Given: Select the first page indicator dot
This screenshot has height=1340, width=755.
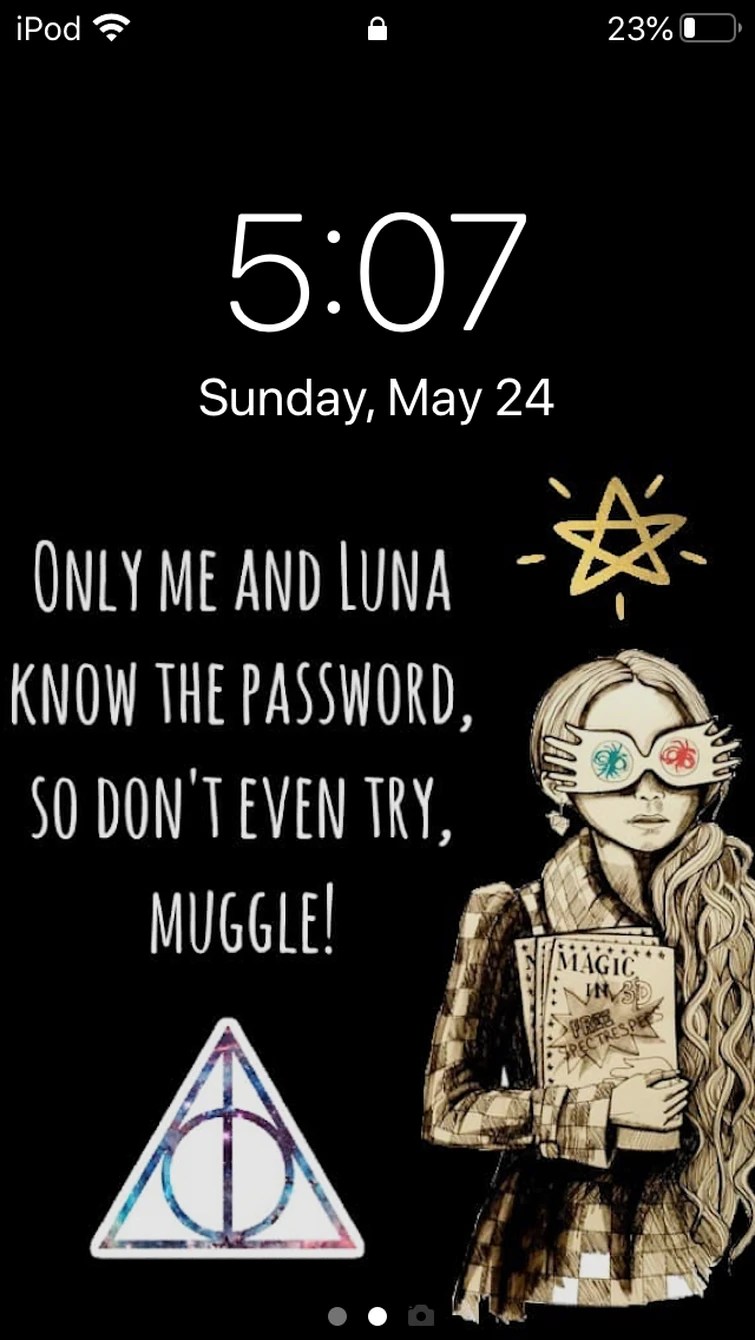Looking at the screenshot, I should tap(338, 1316).
